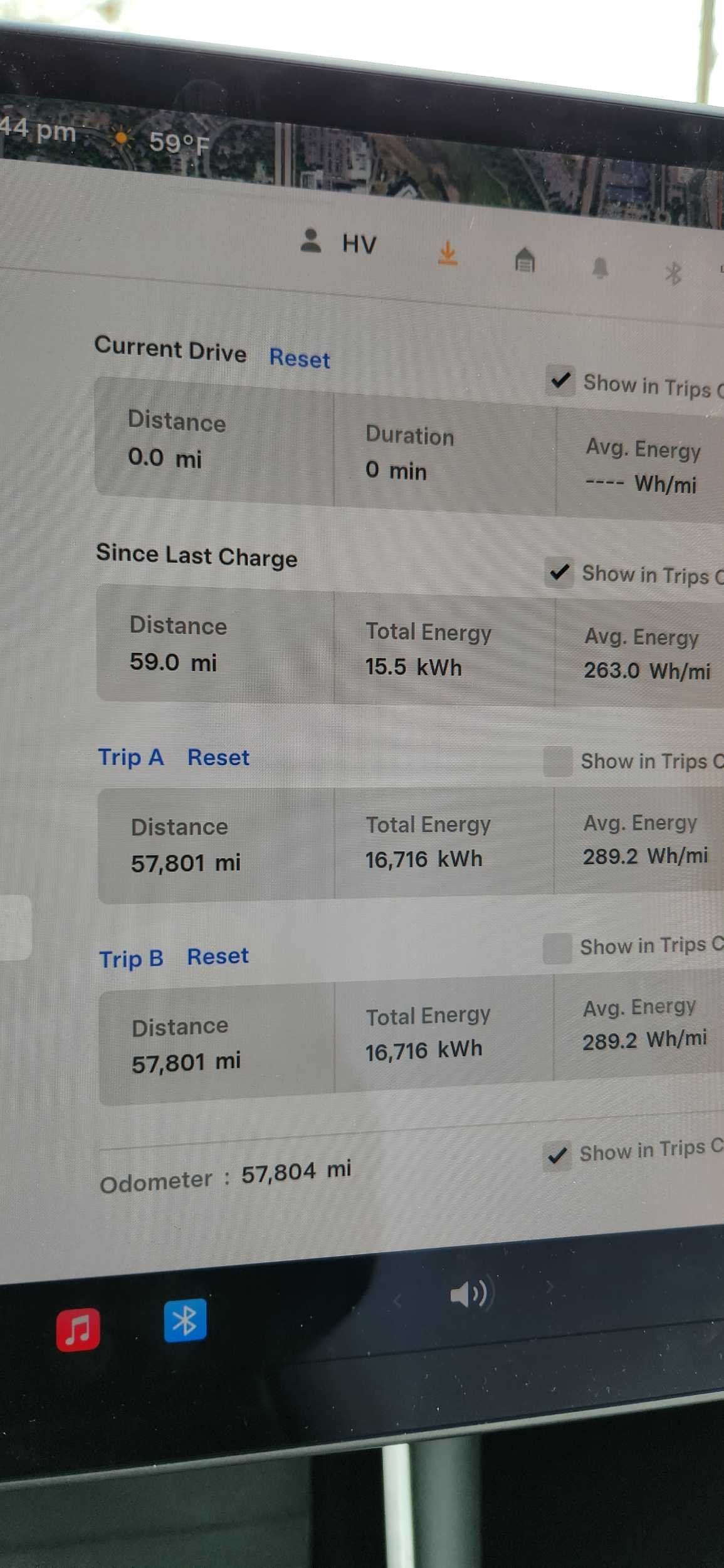Reset Trip B
Screen dimensions: 724x1568
click(x=218, y=956)
